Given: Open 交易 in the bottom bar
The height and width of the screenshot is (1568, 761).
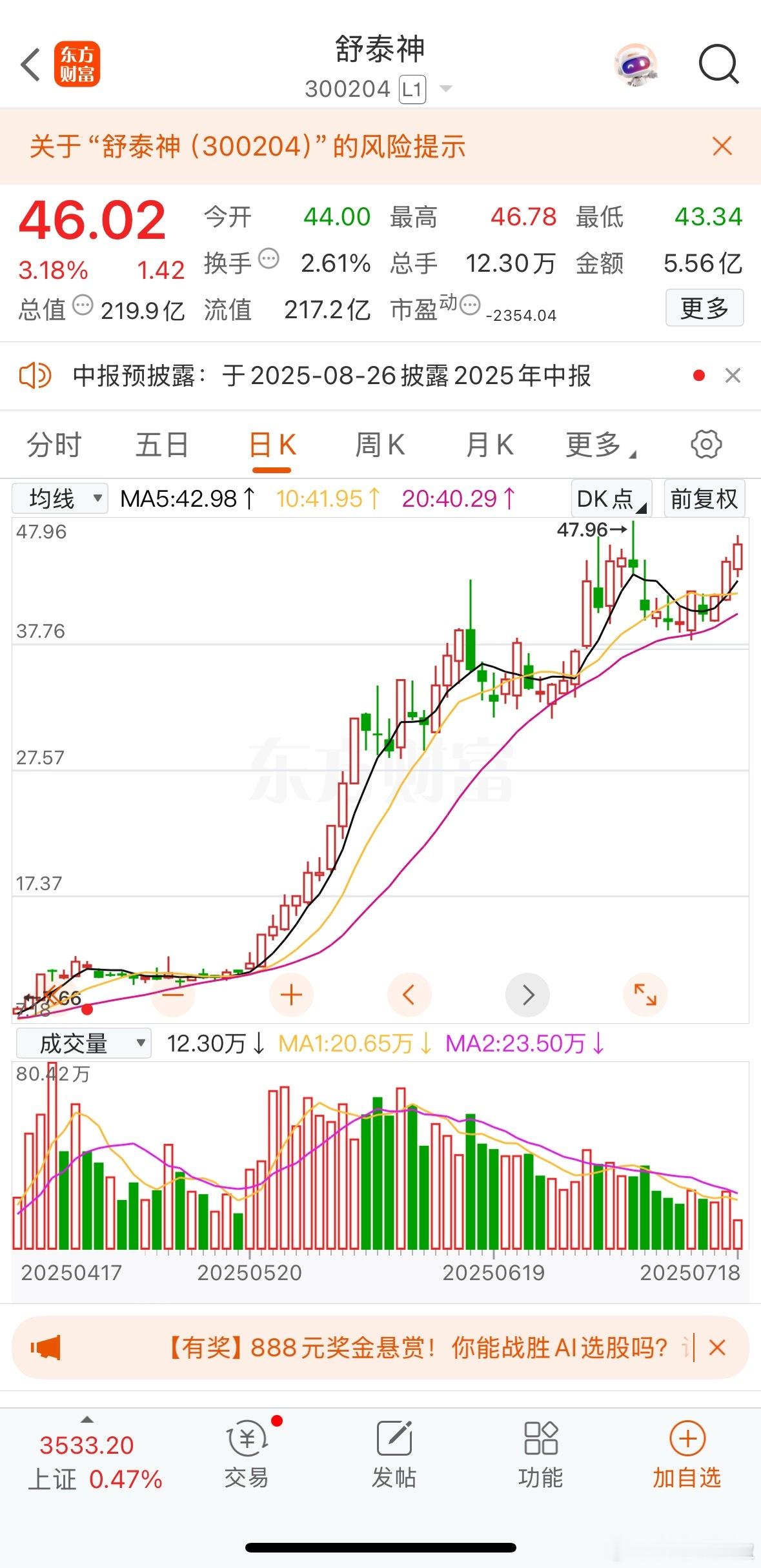Looking at the screenshot, I should [x=247, y=1454].
